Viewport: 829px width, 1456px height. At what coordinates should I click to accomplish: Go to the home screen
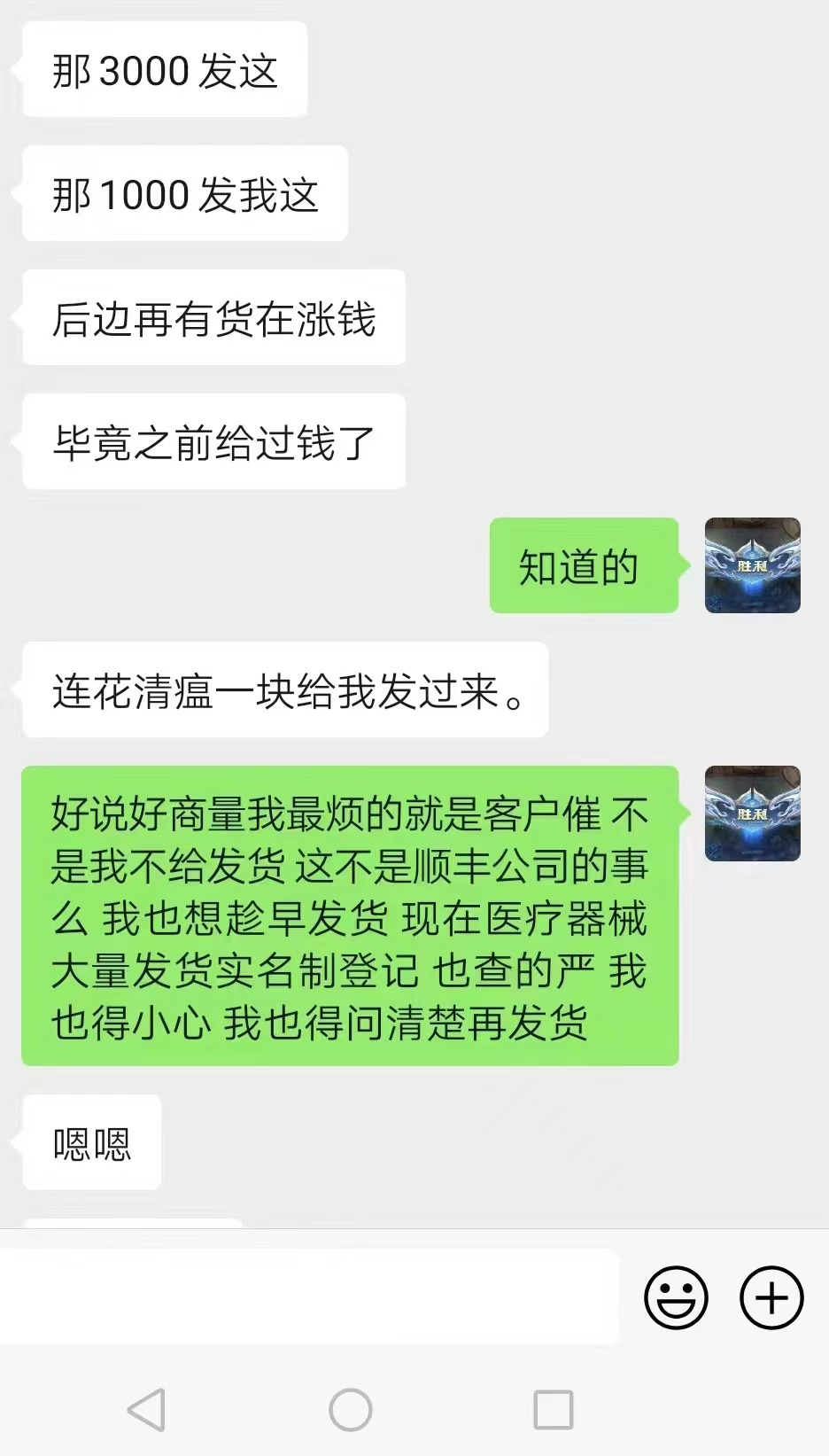pos(351,1409)
